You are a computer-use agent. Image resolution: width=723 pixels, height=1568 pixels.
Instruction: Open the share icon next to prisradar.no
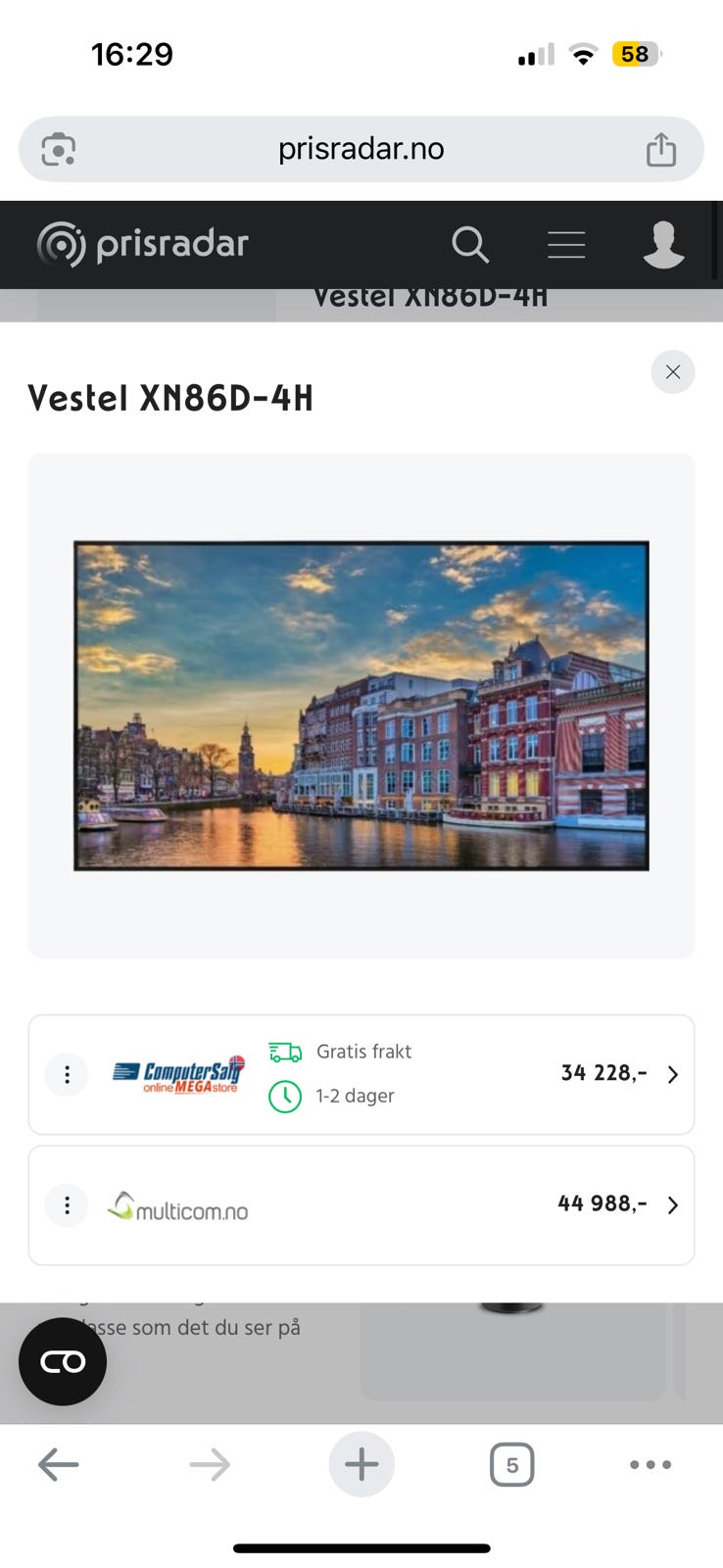(662, 149)
